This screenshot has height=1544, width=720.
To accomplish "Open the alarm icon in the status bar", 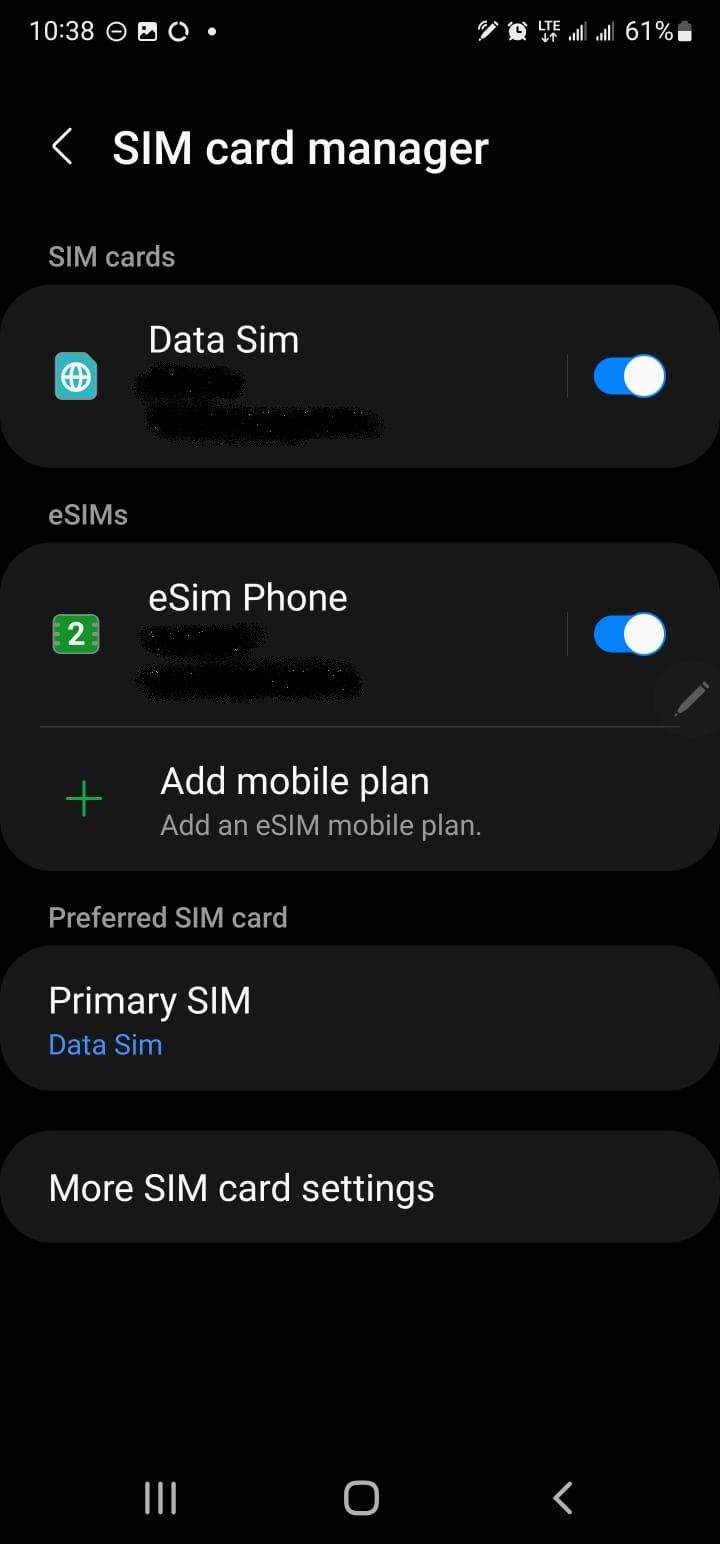I will tap(518, 31).
